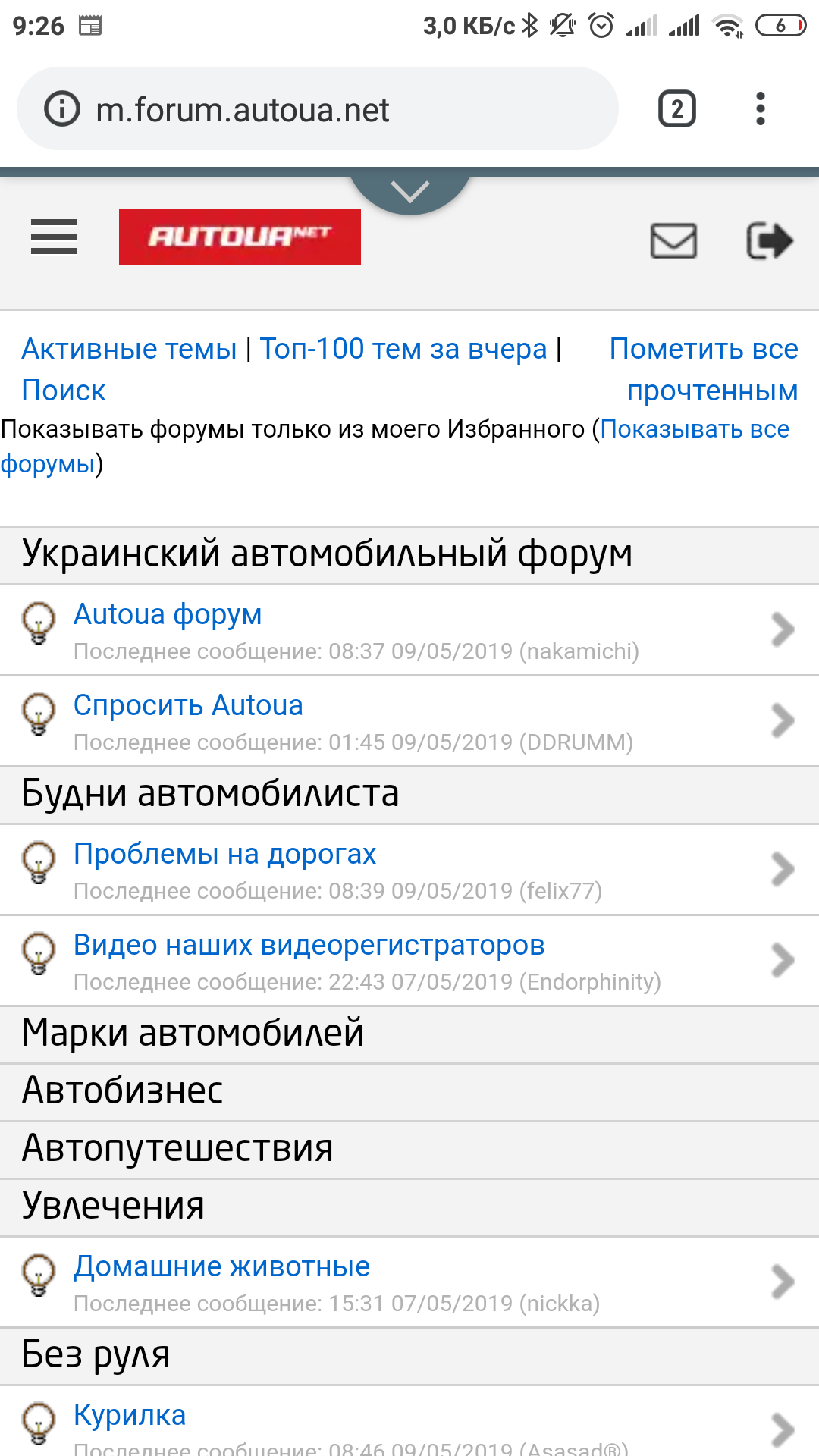Image resolution: width=819 pixels, height=1456 pixels.
Task: Open the Autoua форум section
Action: 168,614
